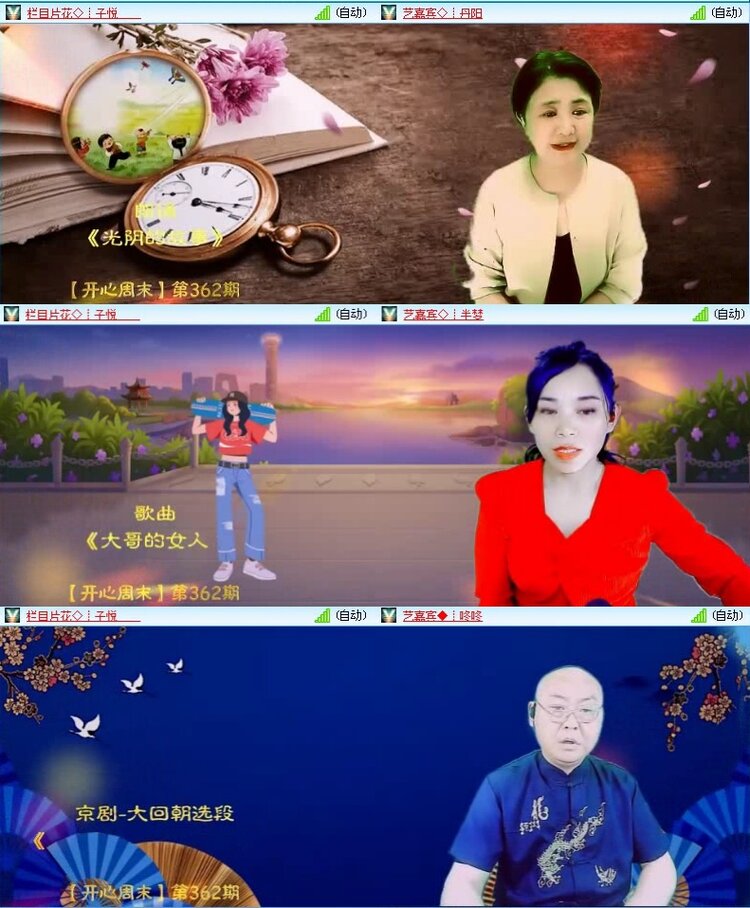This screenshot has width=750, height=908.
Task: Open the (自动) quality dropdown next to 丹阳
Action: coord(725,11)
